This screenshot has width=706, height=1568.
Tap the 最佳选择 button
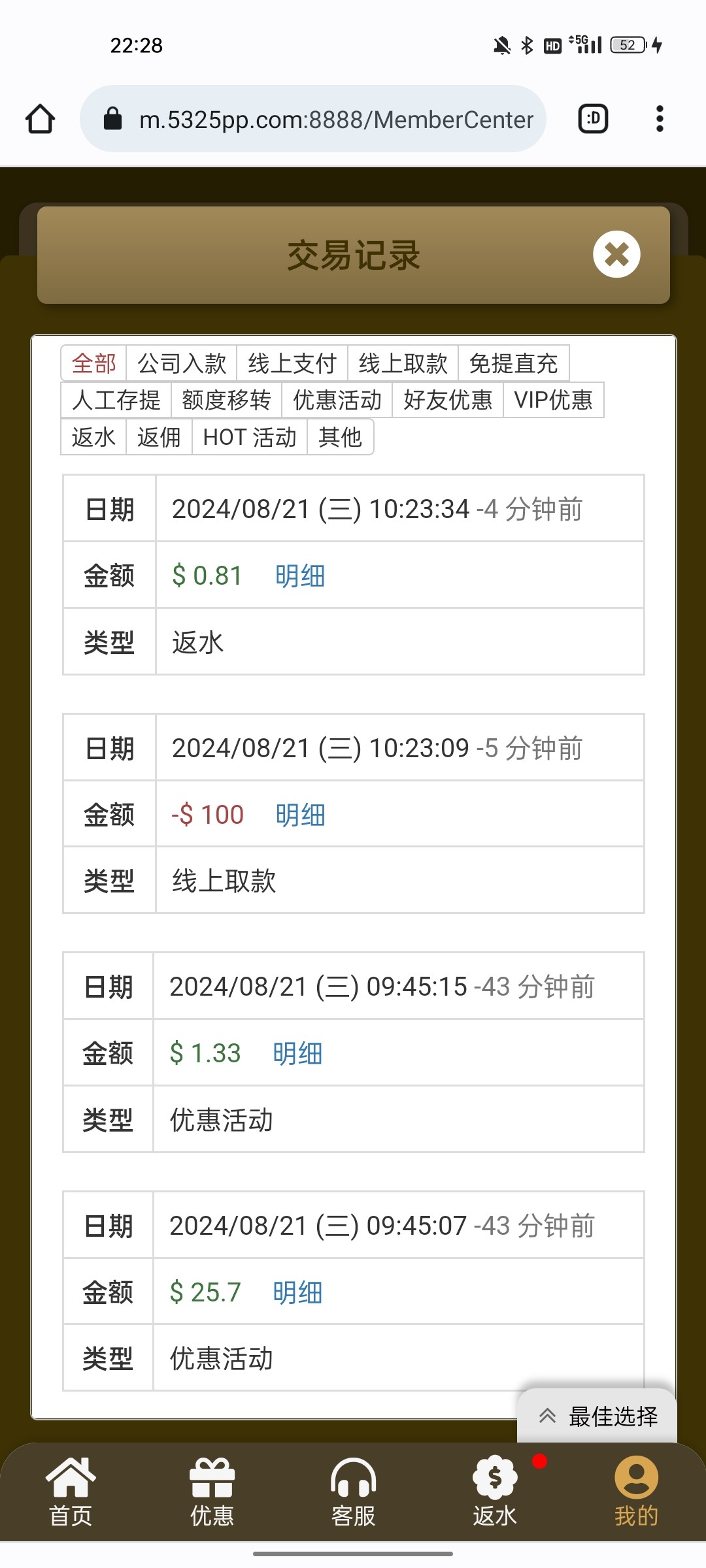[x=597, y=1416]
